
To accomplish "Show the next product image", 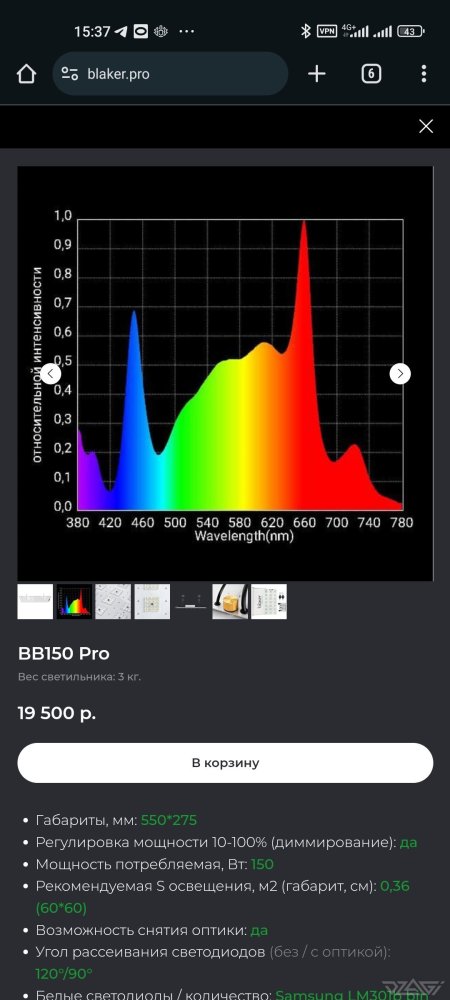I will 400,374.
